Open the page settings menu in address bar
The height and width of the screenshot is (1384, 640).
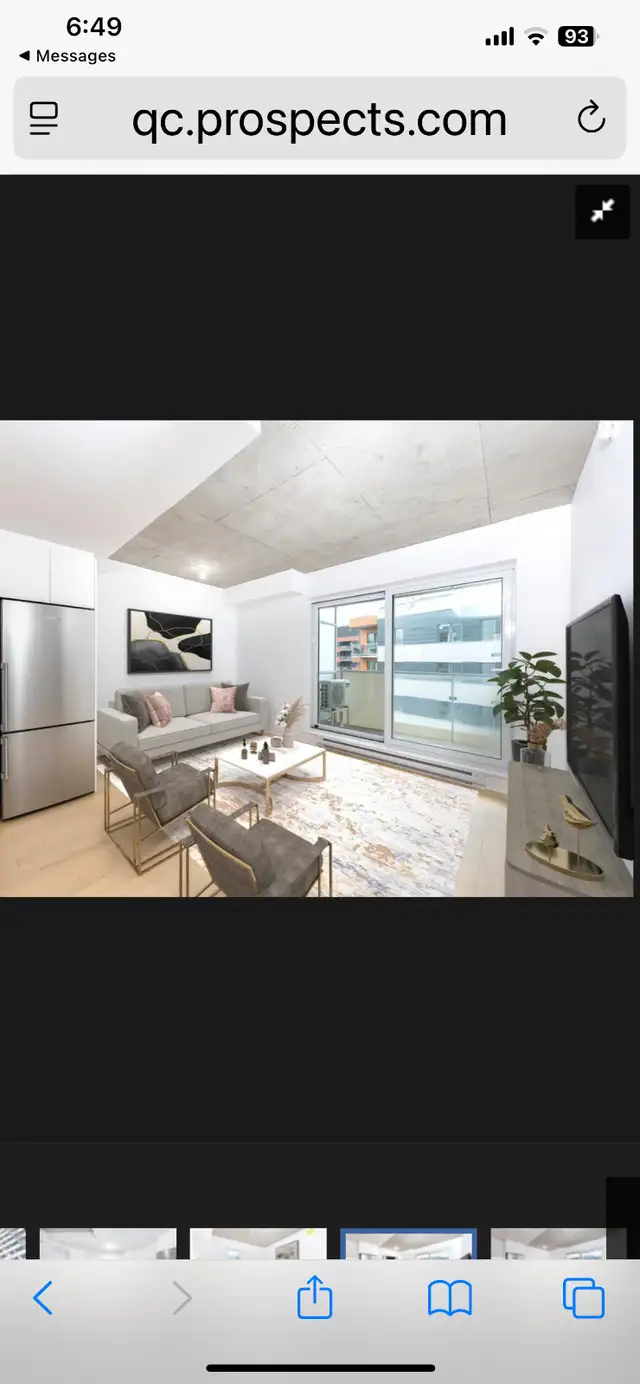tap(44, 119)
